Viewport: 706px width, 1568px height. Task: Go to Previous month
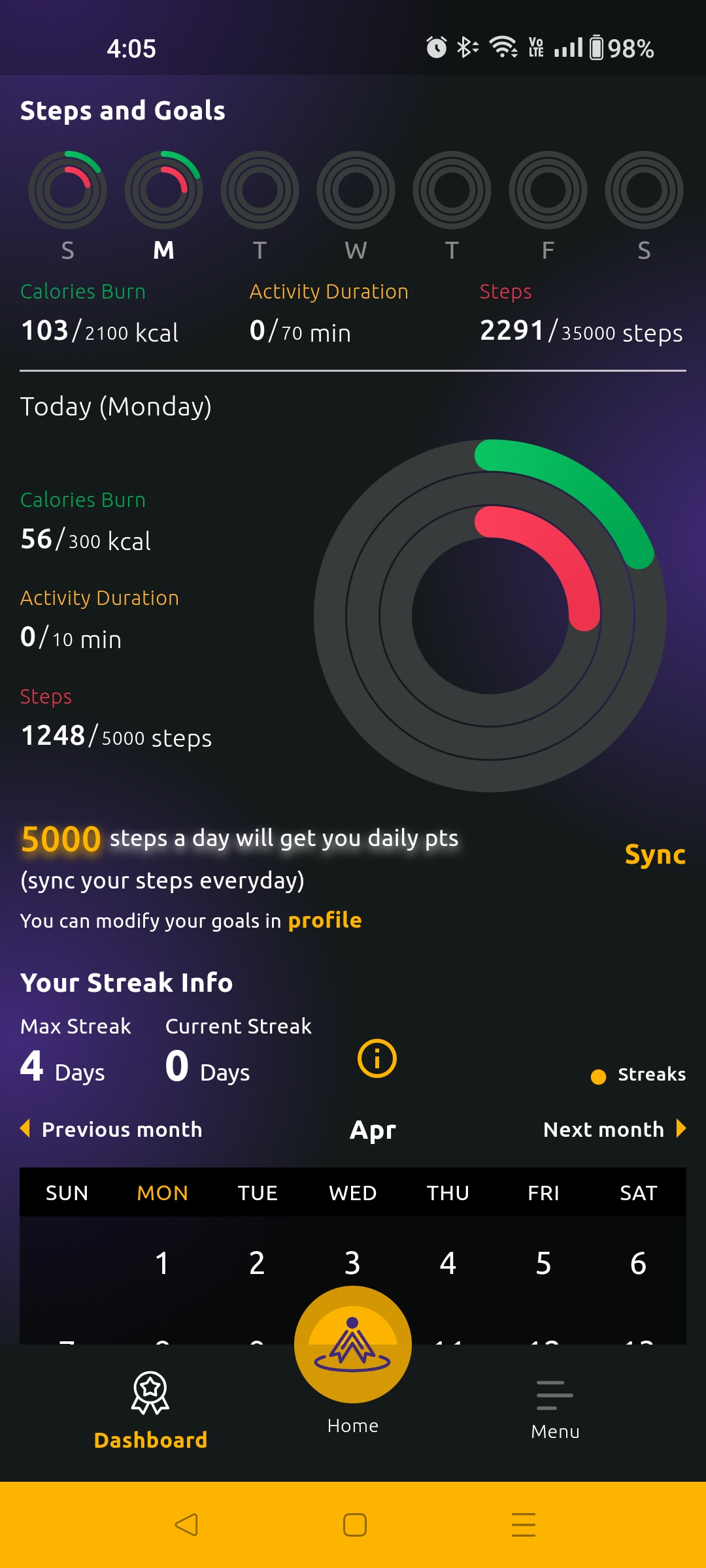111,1129
